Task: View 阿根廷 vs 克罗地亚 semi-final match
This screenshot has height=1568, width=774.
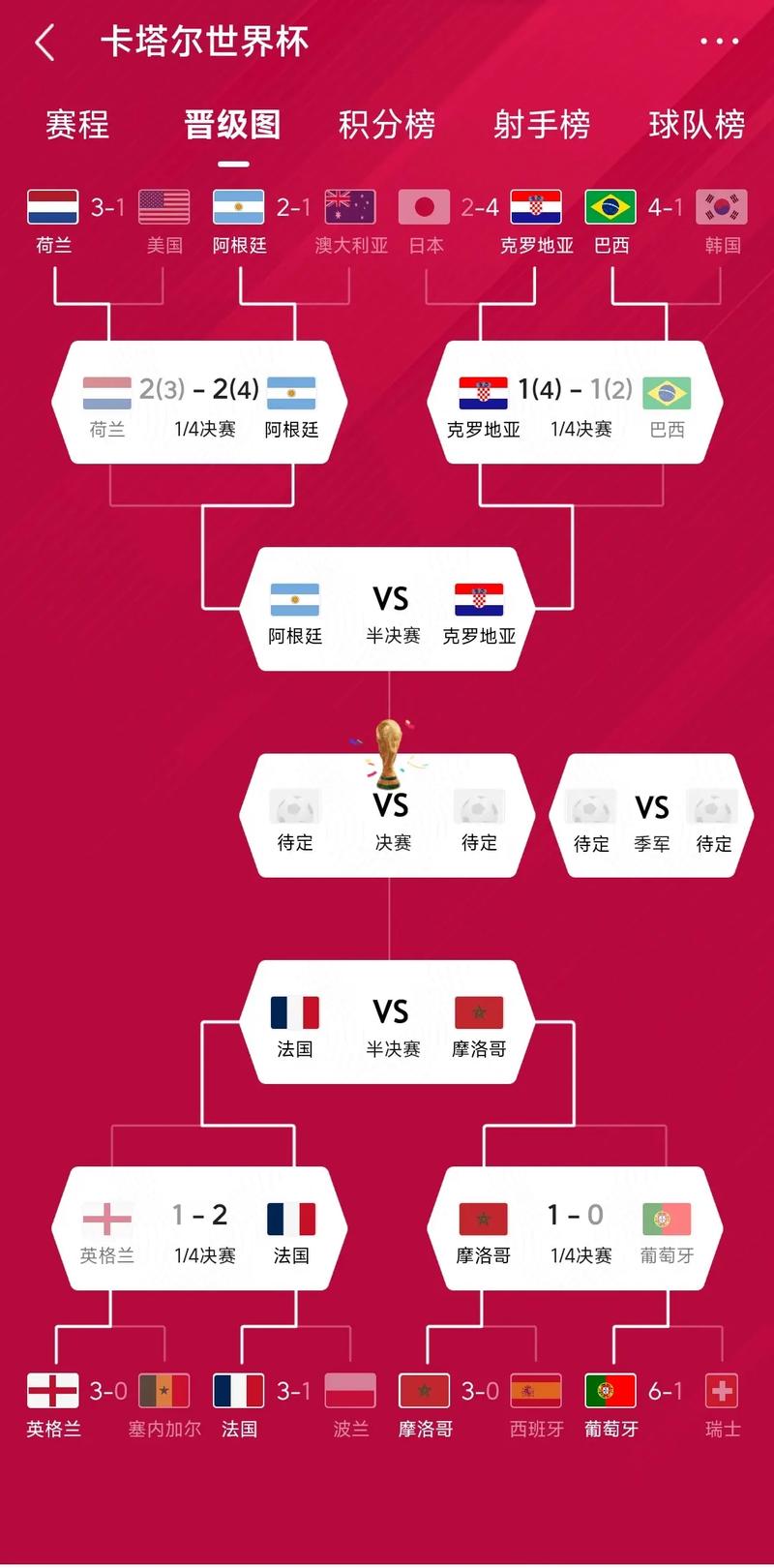Action: [x=387, y=610]
